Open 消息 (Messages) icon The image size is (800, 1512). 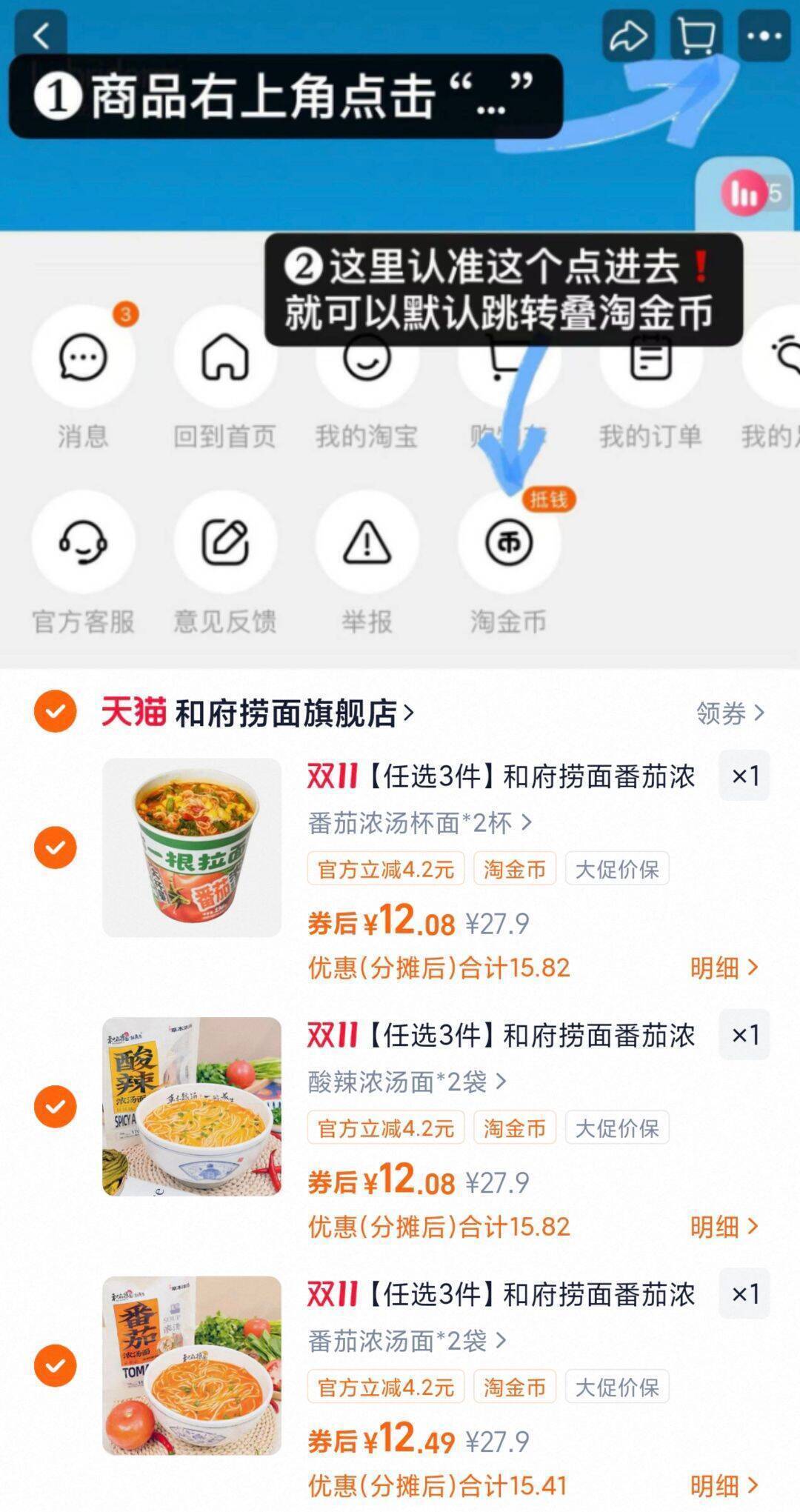click(84, 358)
